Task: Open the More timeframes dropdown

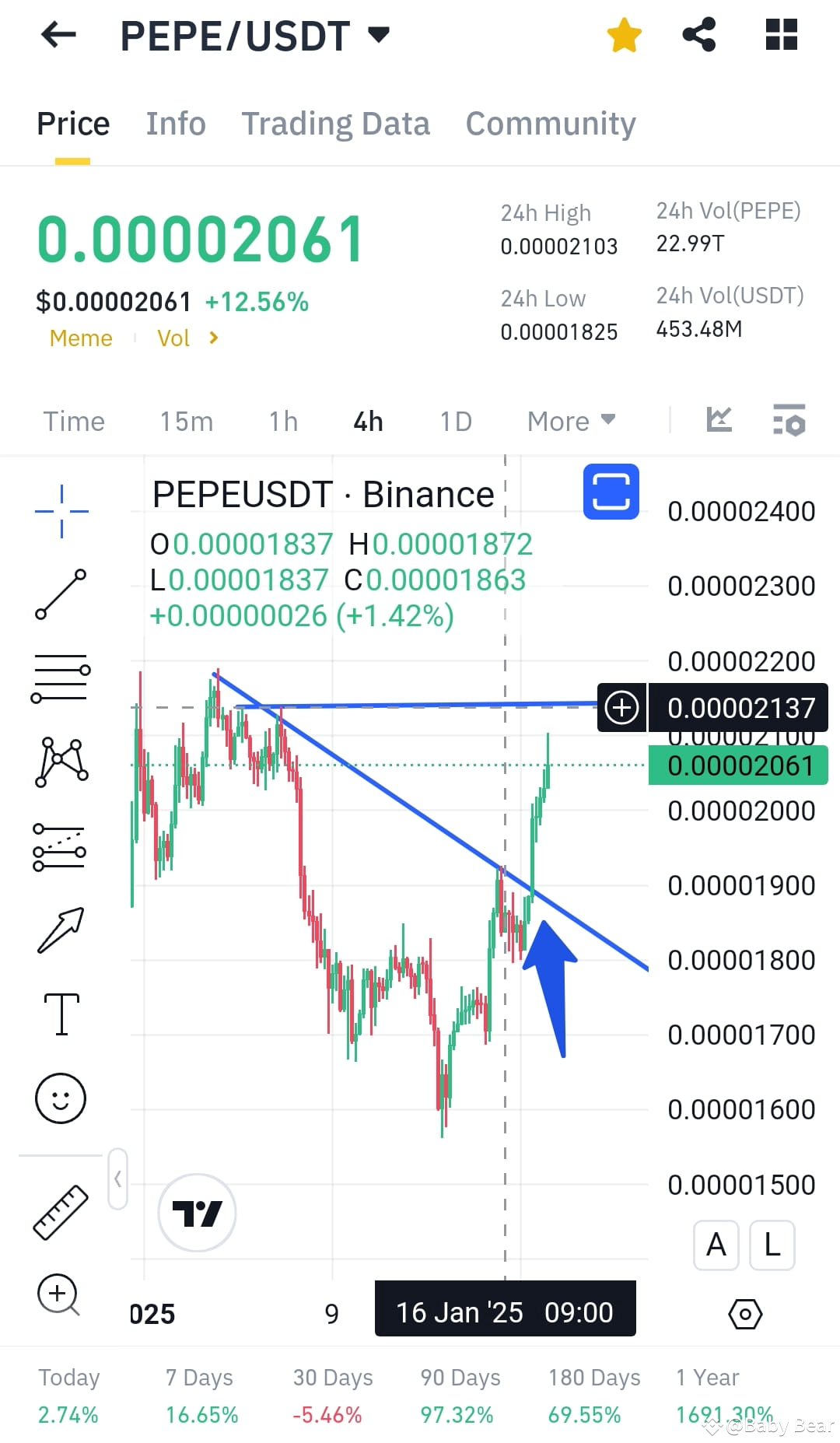Action: tap(570, 421)
